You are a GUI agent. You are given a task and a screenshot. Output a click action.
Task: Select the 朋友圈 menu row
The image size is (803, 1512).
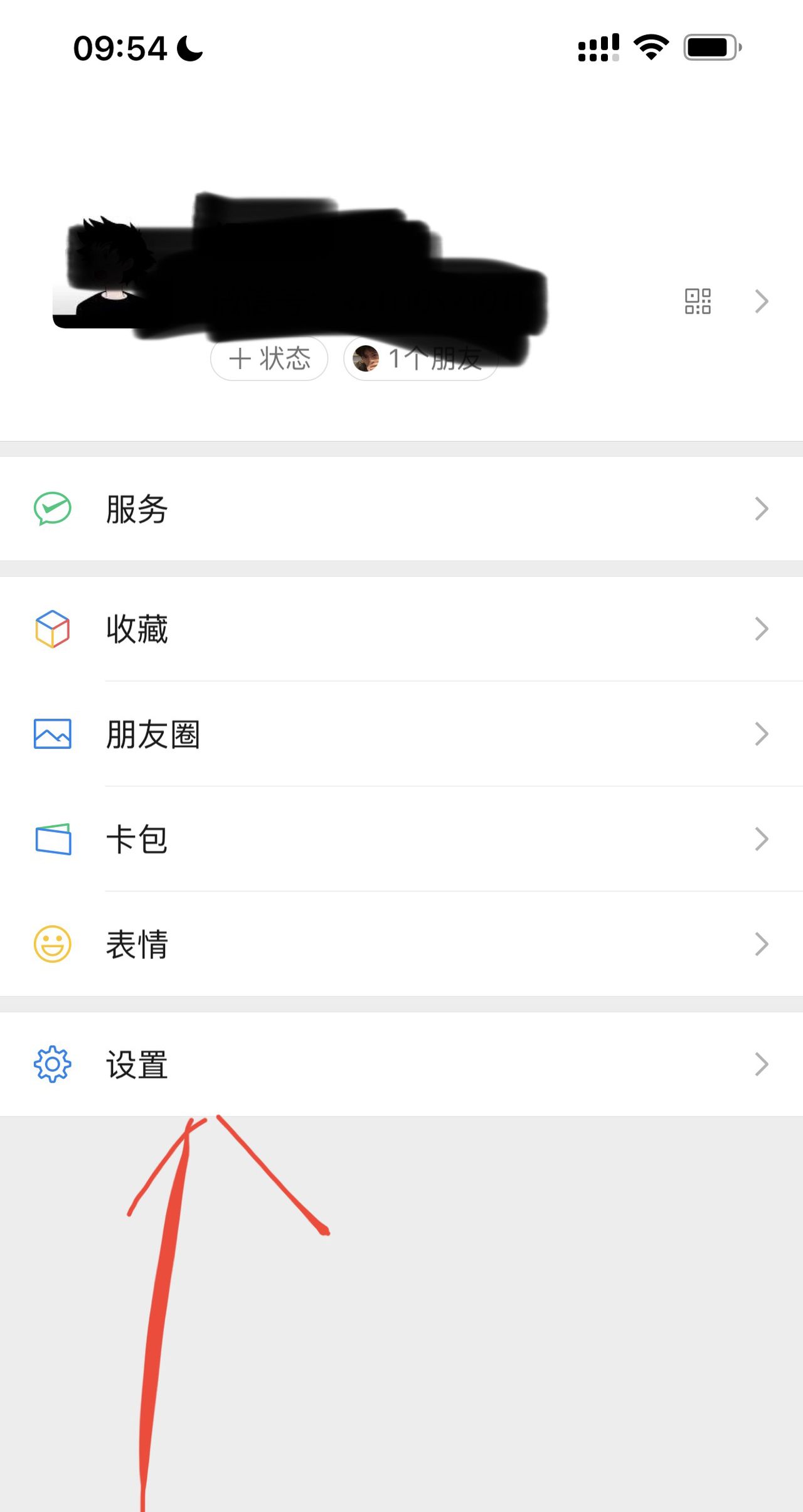coord(401,733)
